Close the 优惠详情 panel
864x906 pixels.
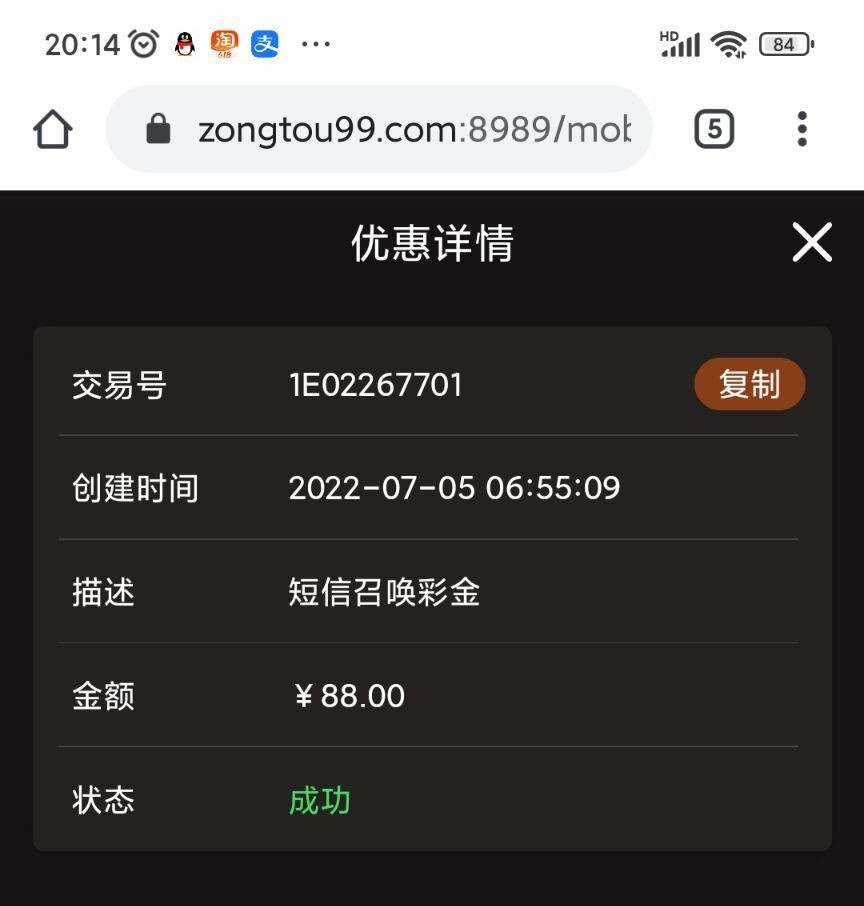point(811,242)
